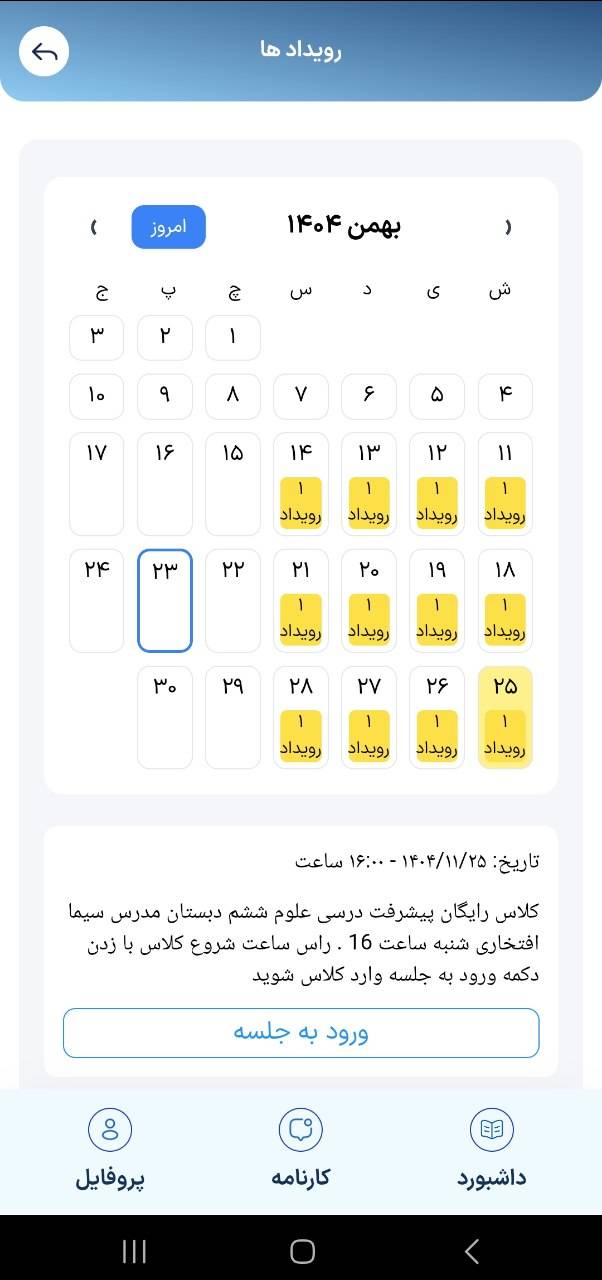Join the session via ورود به جلسه

(301, 1032)
